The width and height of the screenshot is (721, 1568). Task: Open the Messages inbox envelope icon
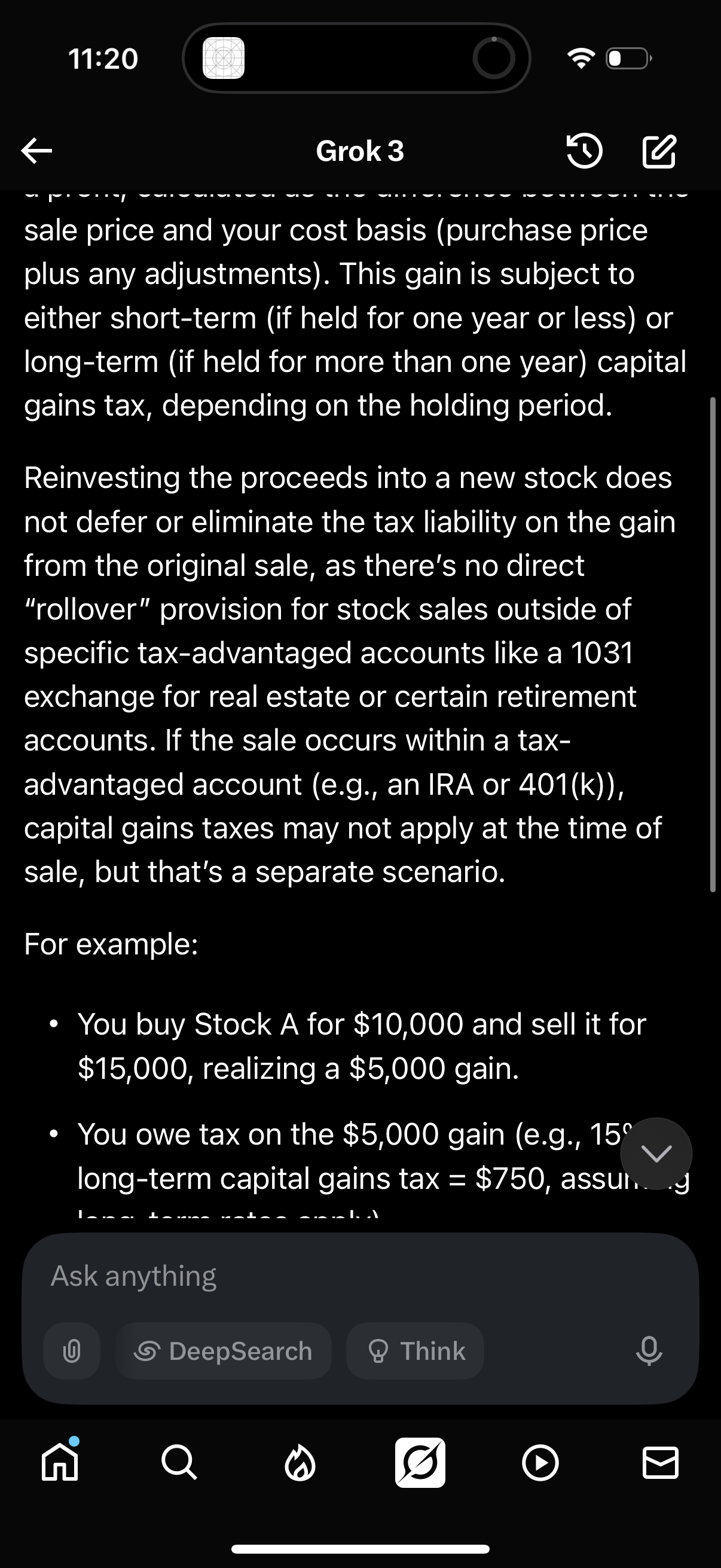click(661, 1463)
